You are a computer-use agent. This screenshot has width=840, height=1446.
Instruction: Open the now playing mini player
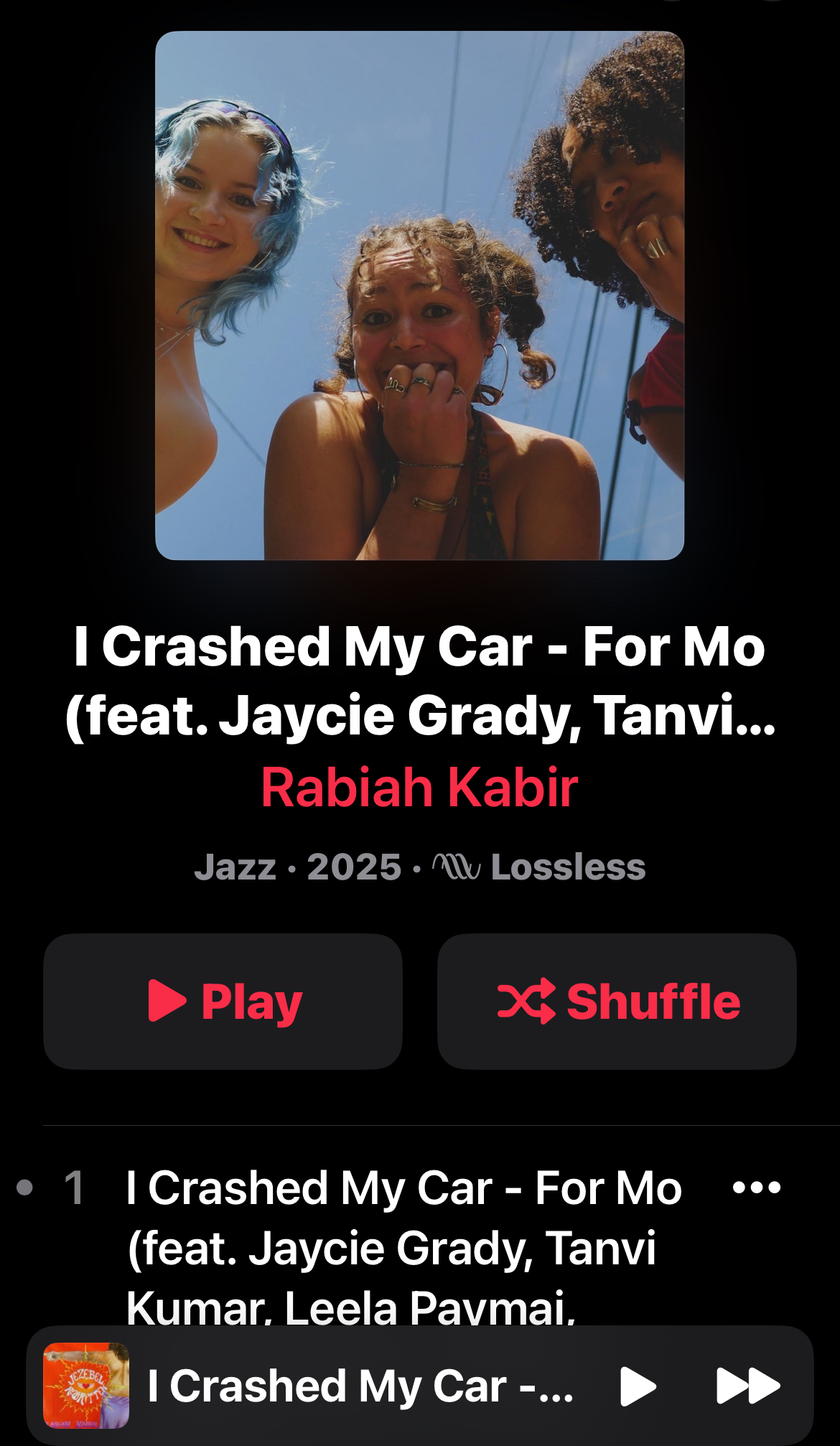pyautogui.click(x=359, y=1386)
